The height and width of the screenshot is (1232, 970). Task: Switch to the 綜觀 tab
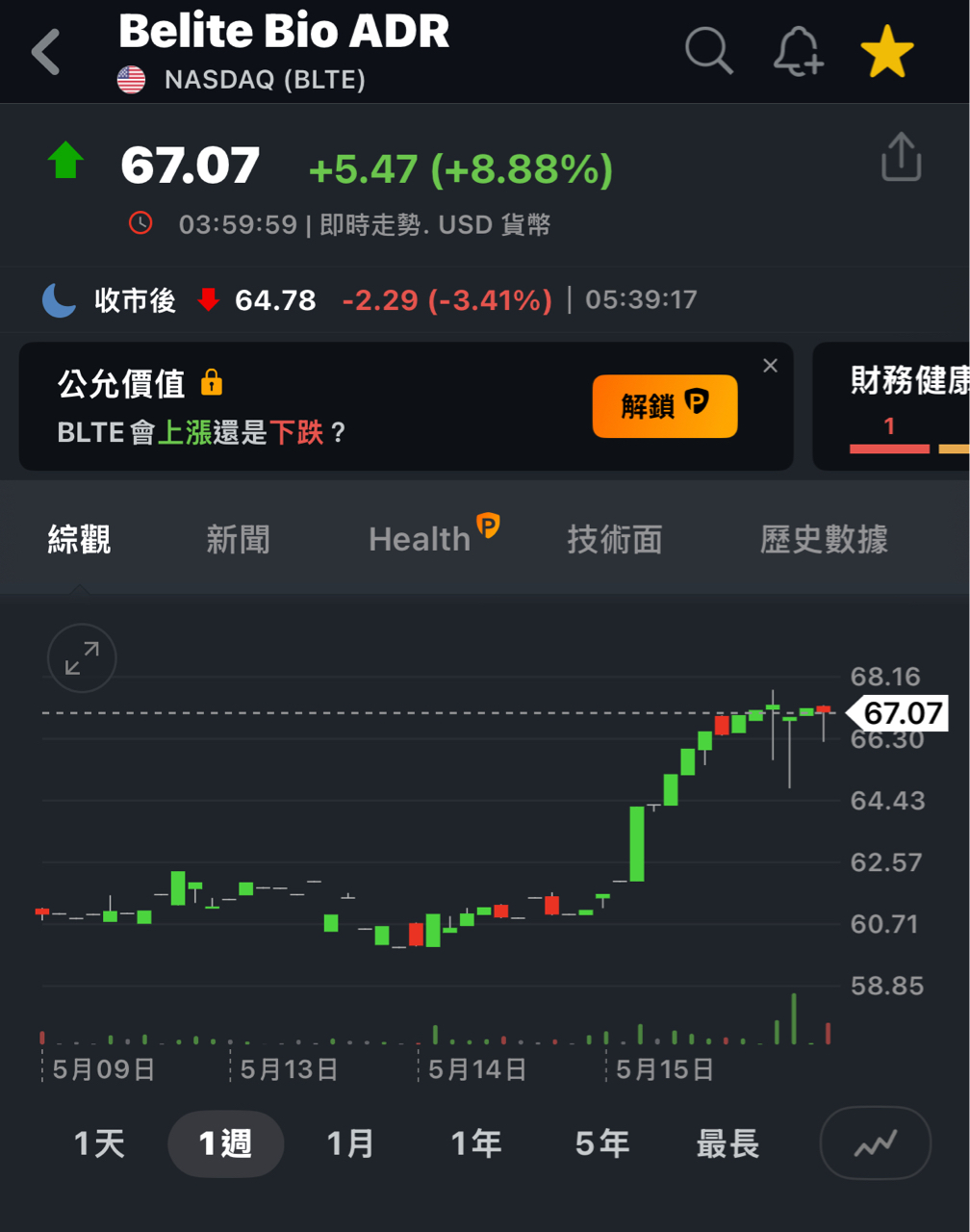pos(80,539)
